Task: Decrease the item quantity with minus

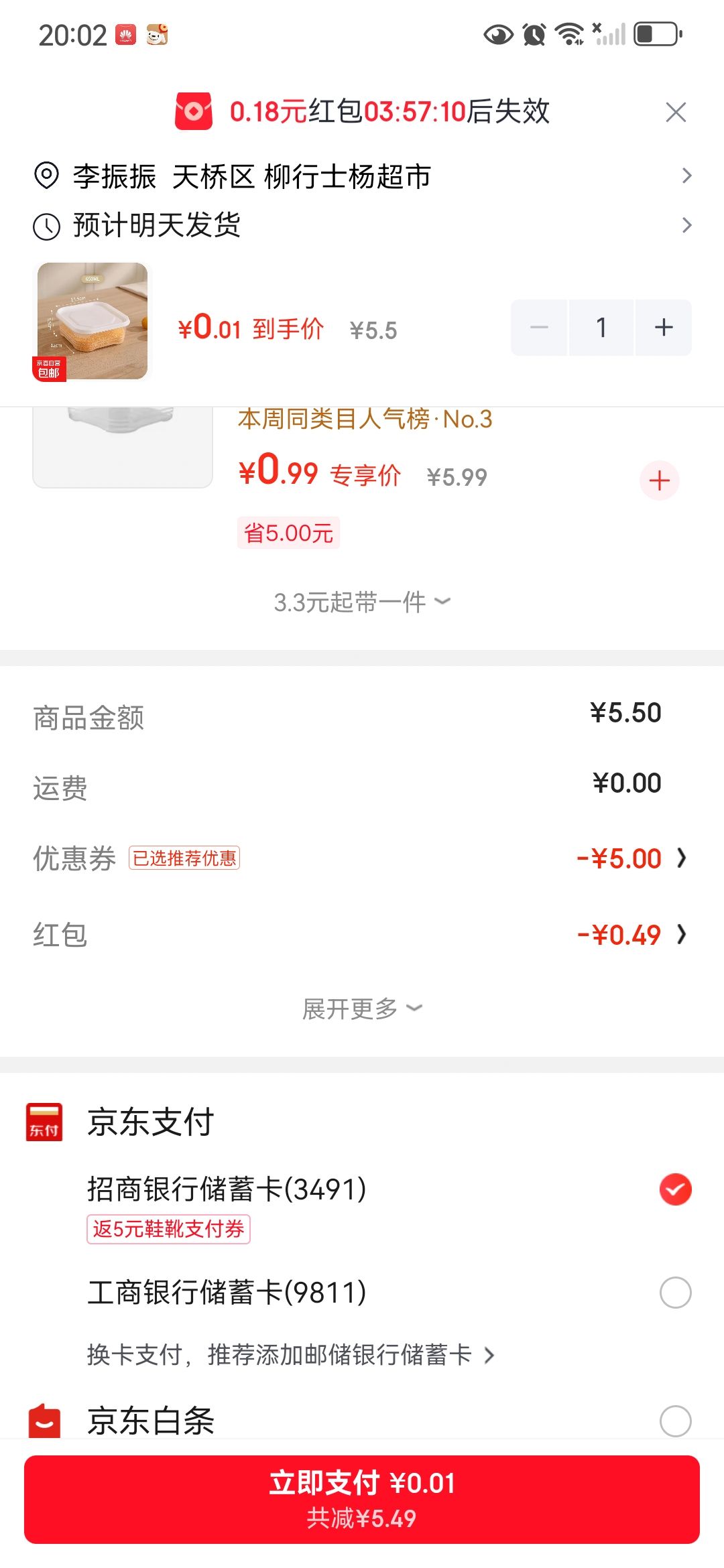Action: click(539, 327)
